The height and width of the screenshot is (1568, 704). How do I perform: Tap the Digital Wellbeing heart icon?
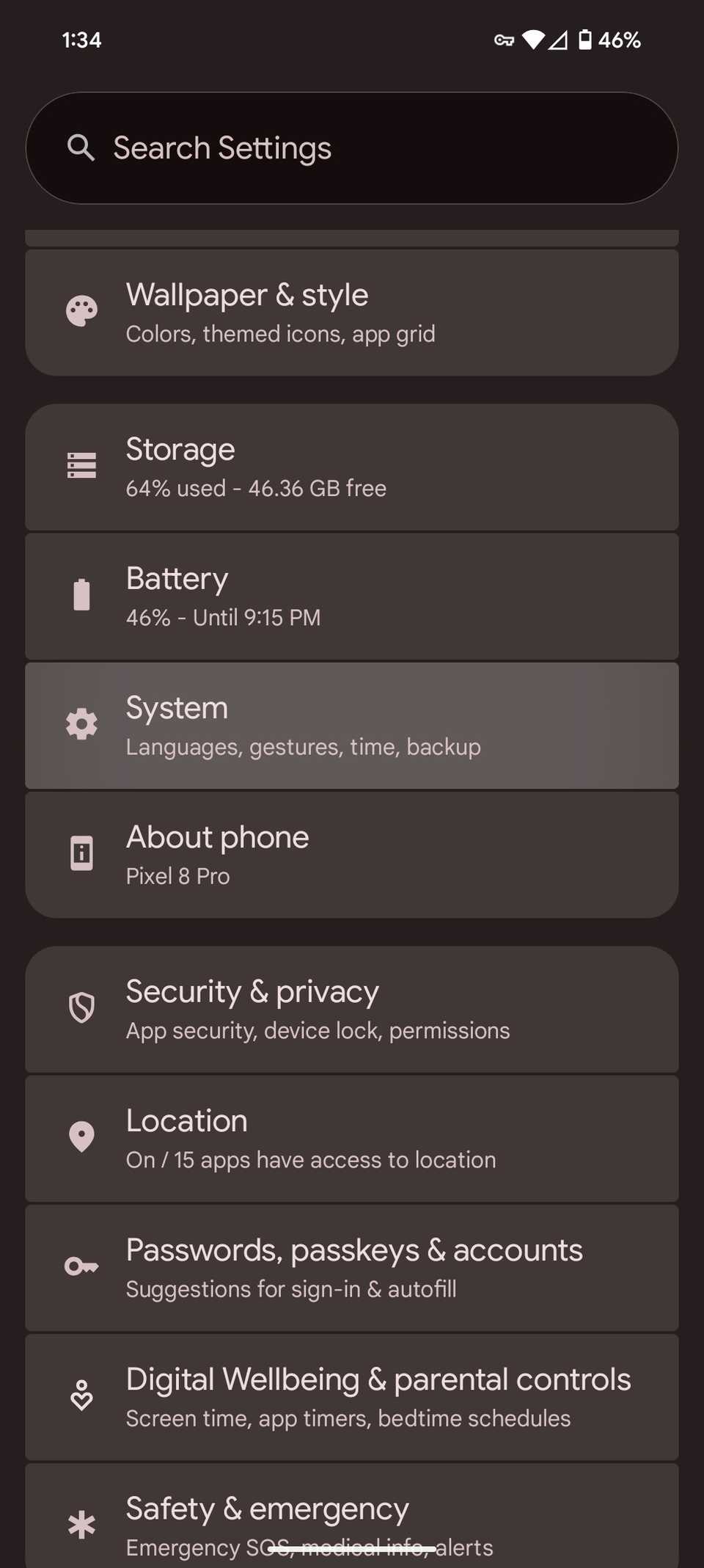81,1395
